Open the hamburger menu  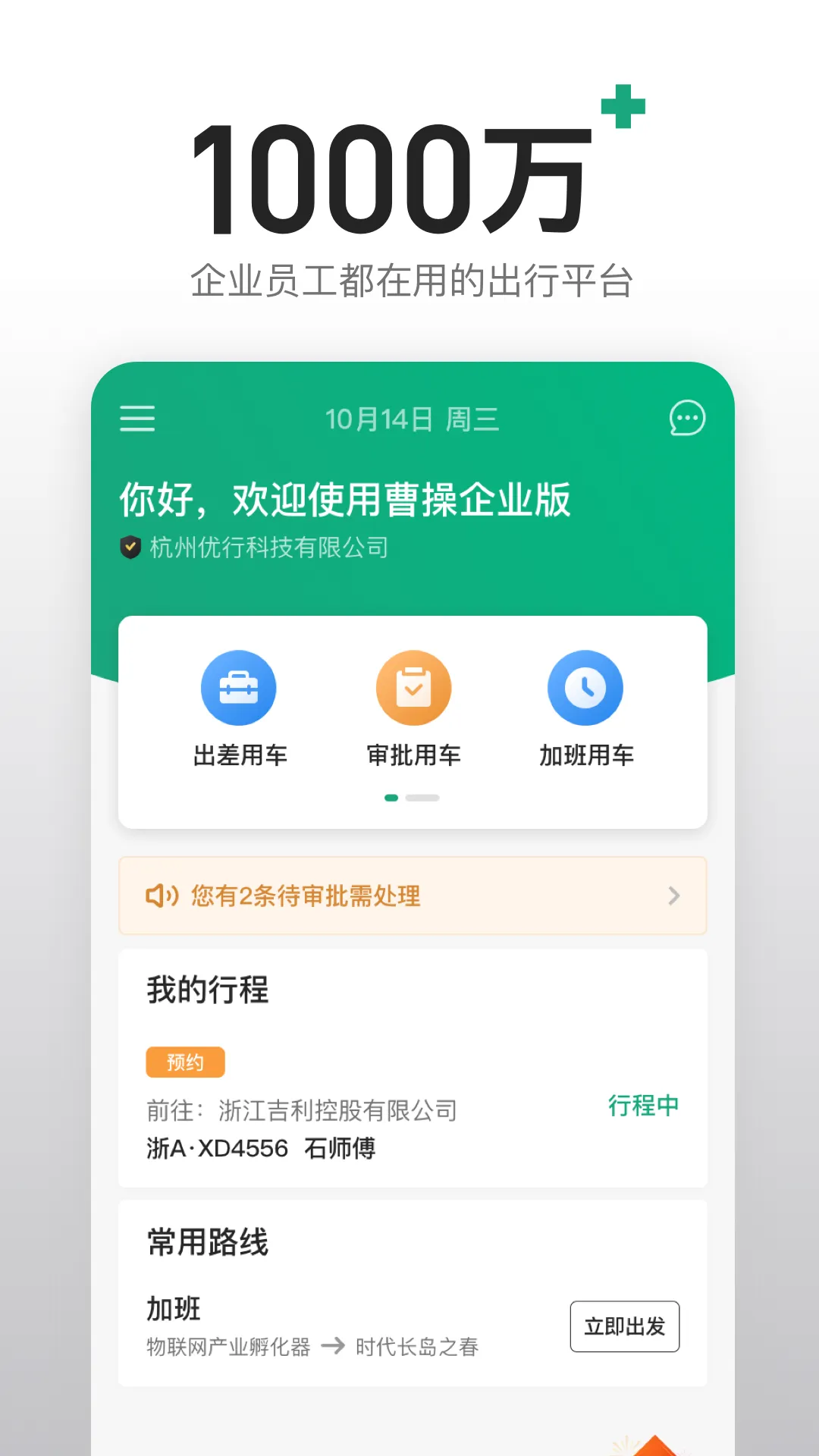(x=137, y=419)
